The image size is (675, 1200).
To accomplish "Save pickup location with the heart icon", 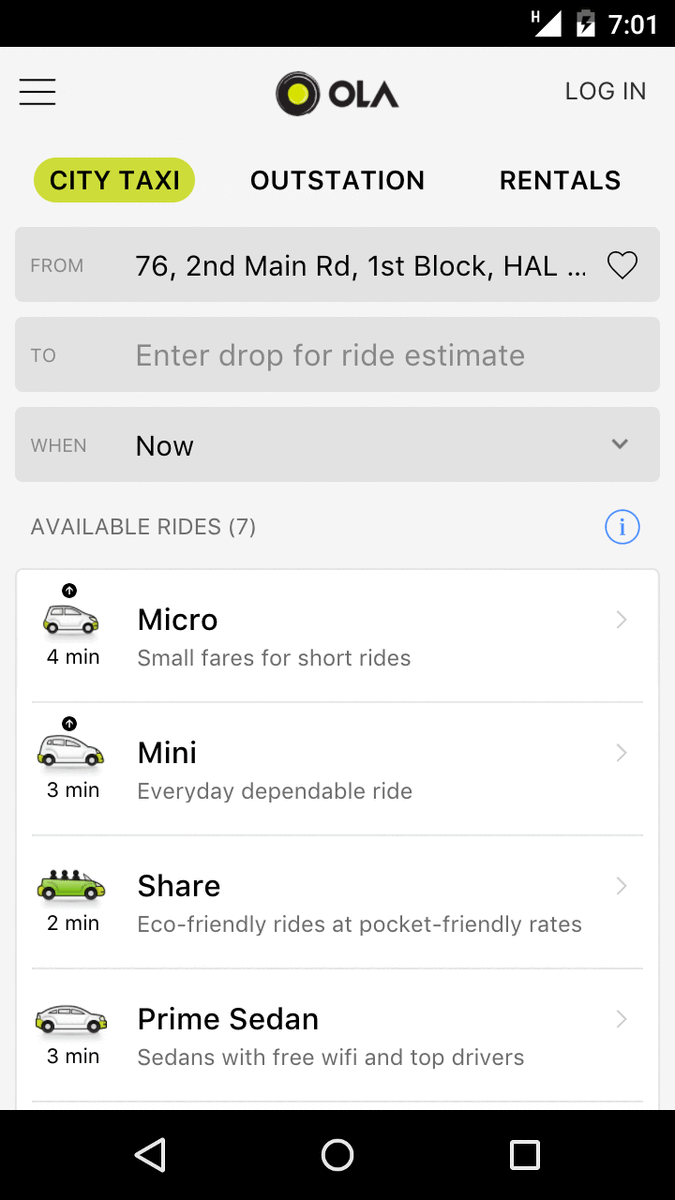I will (x=622, y=265).
